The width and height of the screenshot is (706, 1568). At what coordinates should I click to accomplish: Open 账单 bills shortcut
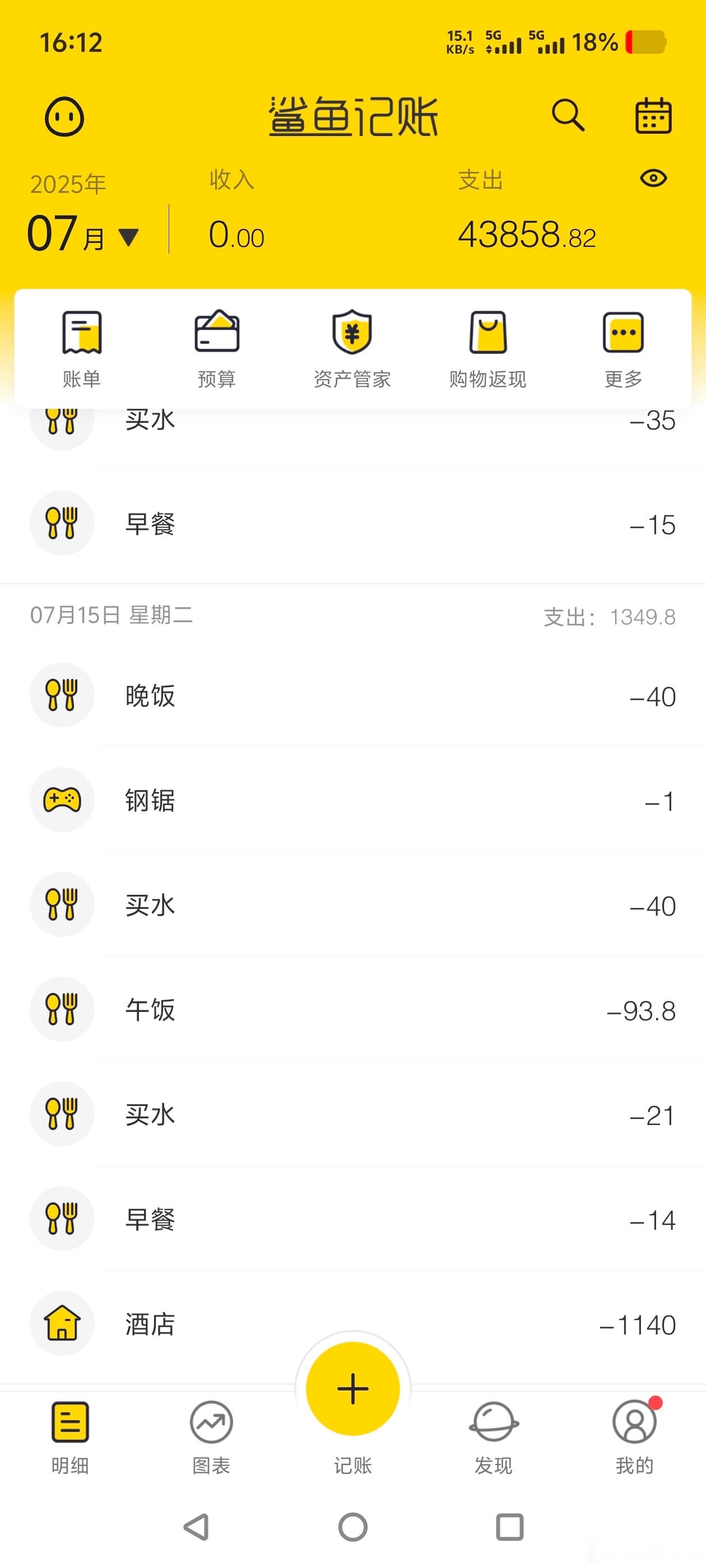coord(82,349)
